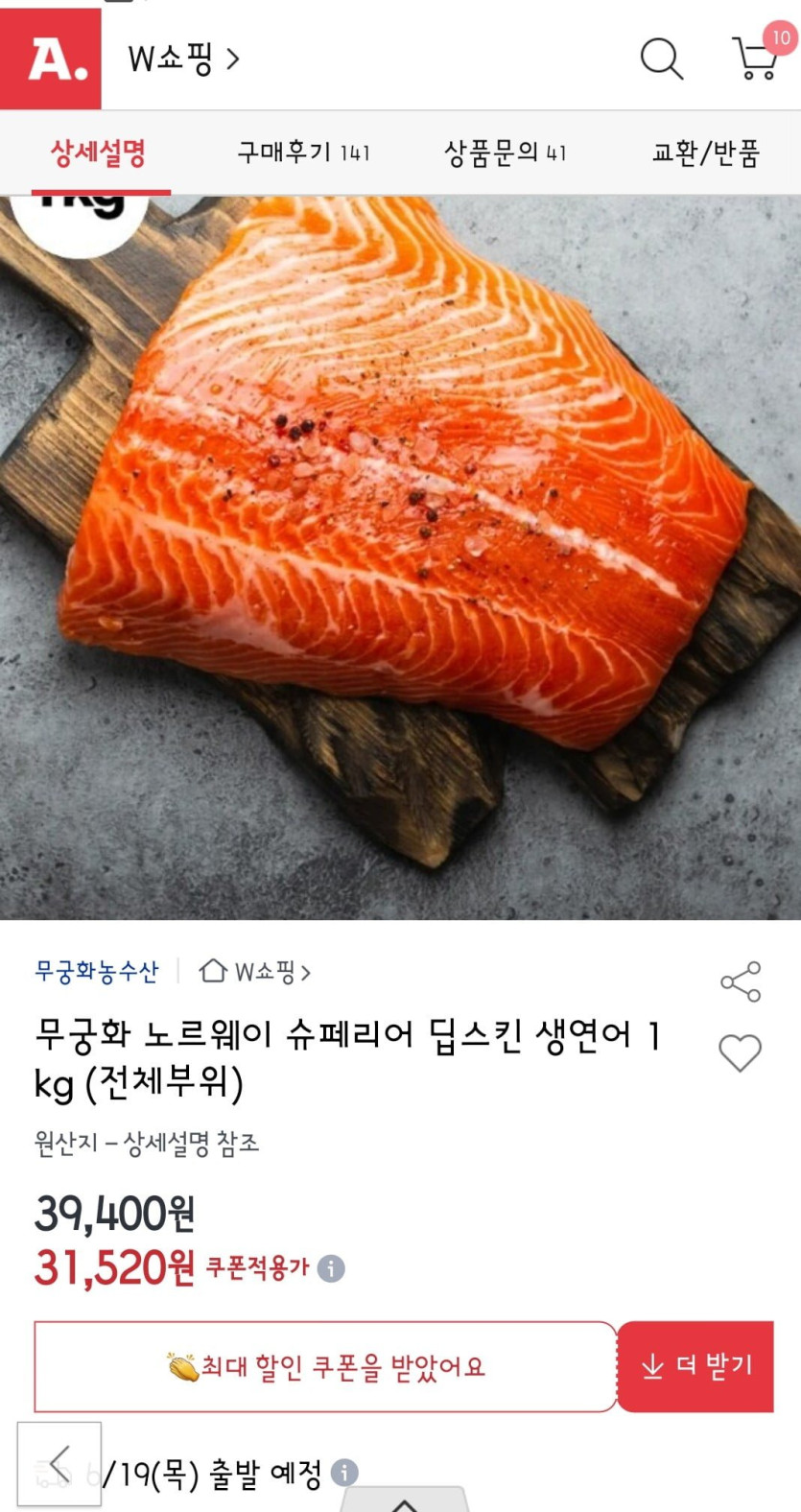Tap the red A. home logo
The height and width of the screenshot is (1512, 801).
[51, 59]
